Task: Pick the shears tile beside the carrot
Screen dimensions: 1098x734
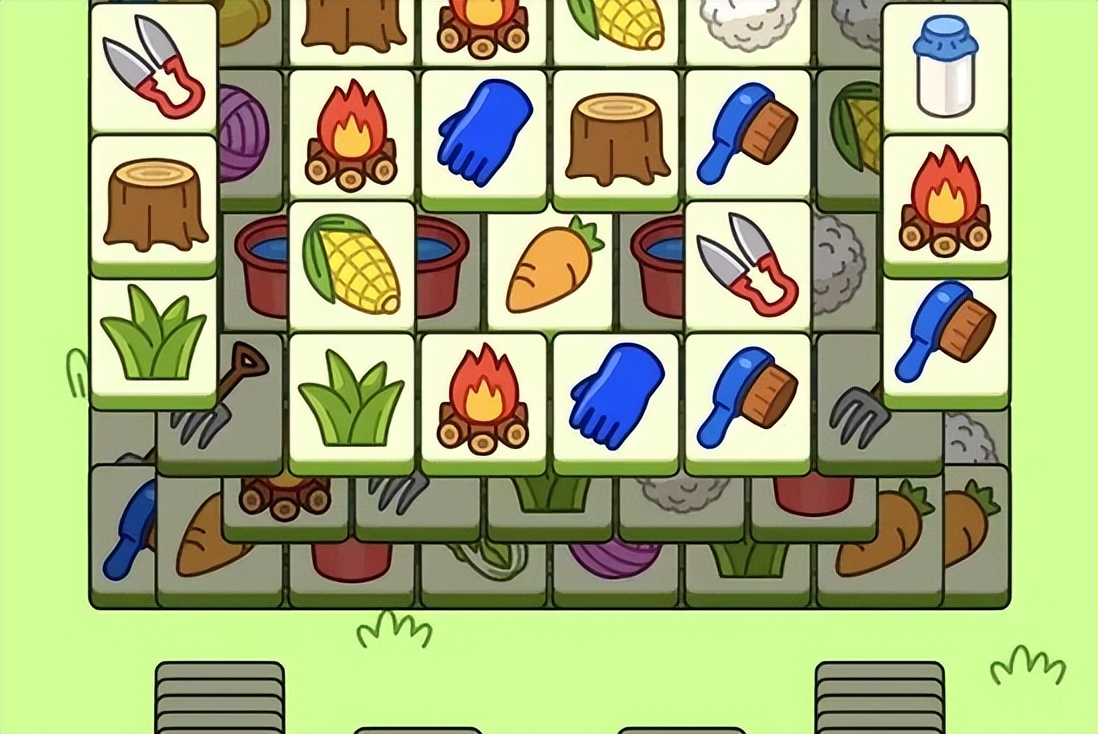Action: click(746, 265)
